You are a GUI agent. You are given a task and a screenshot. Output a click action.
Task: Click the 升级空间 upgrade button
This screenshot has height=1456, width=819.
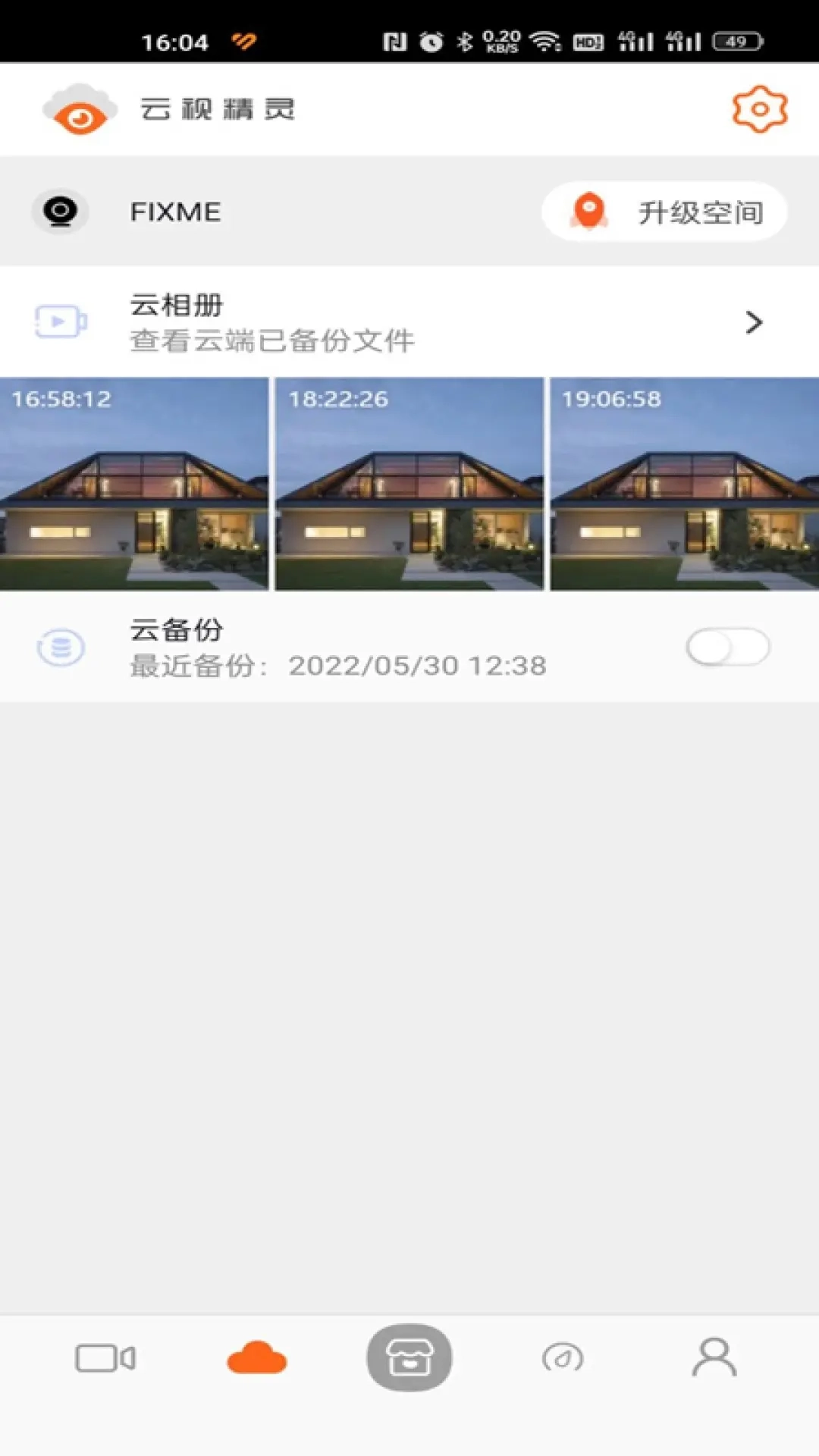(x=664, y=212)
